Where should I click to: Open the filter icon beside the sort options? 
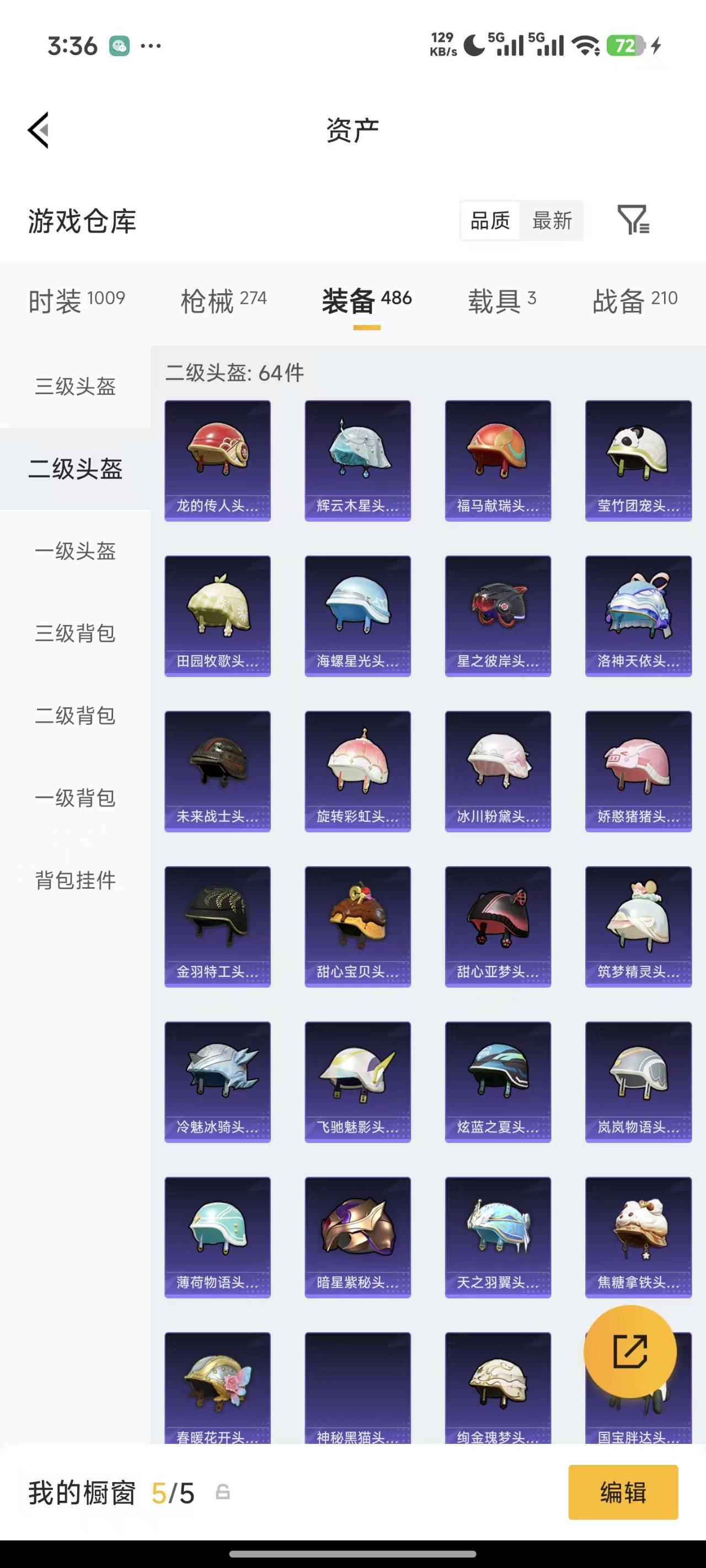633,220
